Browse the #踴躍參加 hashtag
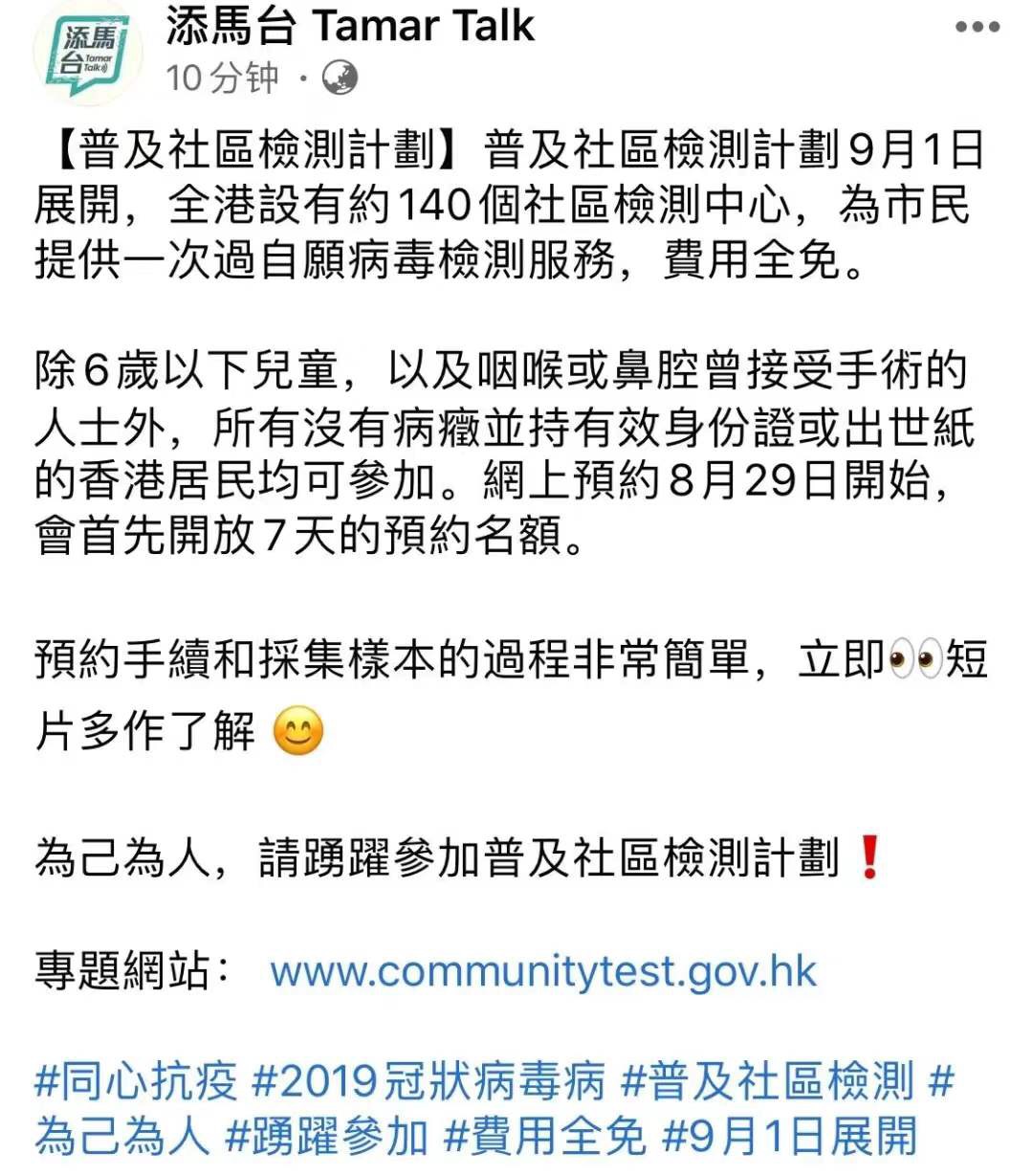Image resolution: width=1033 pixels, height=1176 pixels. coord(326,1136)
